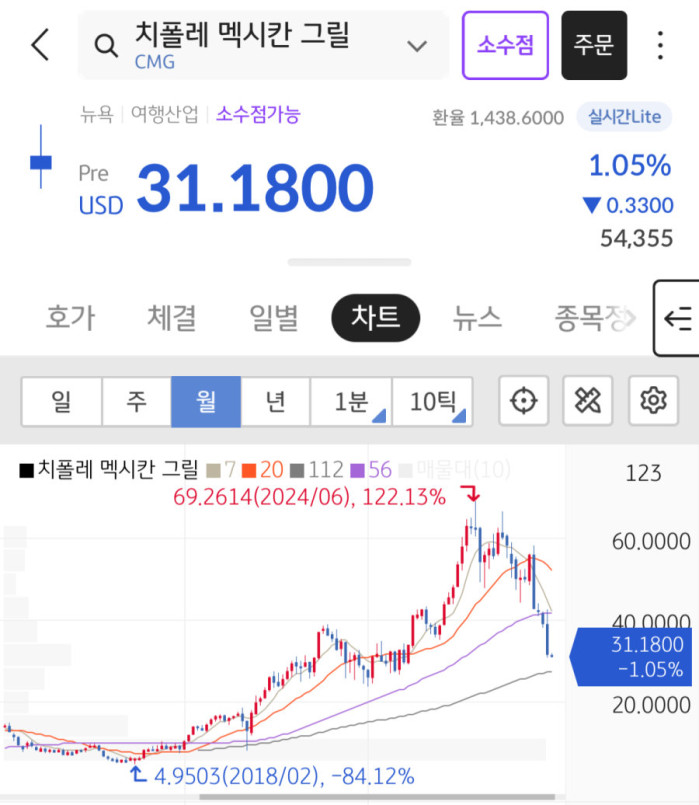Open the three-dot overflow menu
The width and height of the screenshot is (699, 805).
pyautogui.click(x=660, y=45)
